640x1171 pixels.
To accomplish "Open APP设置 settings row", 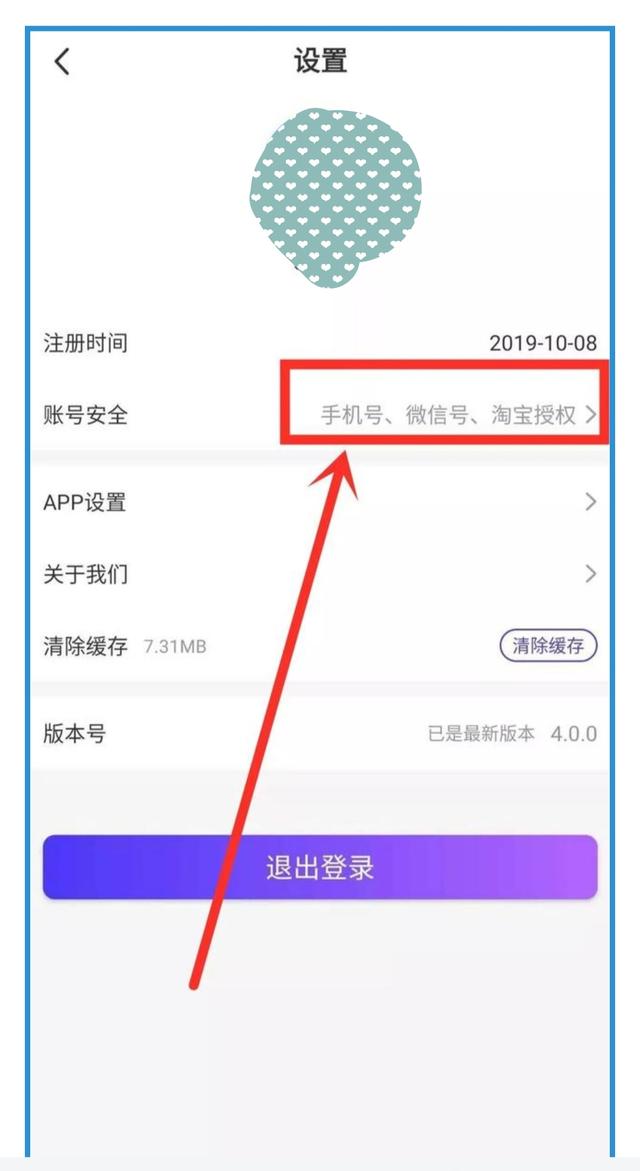I will (320, 502).
